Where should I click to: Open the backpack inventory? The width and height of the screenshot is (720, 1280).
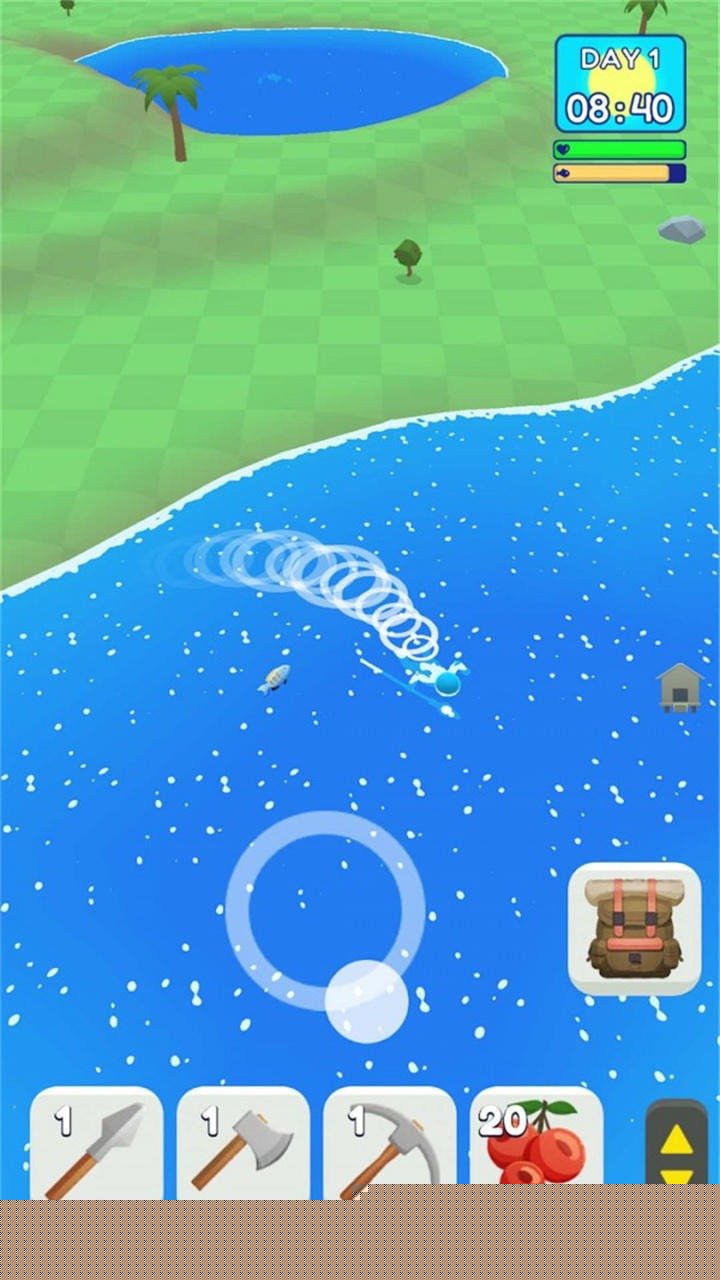[x=634, y=929]
